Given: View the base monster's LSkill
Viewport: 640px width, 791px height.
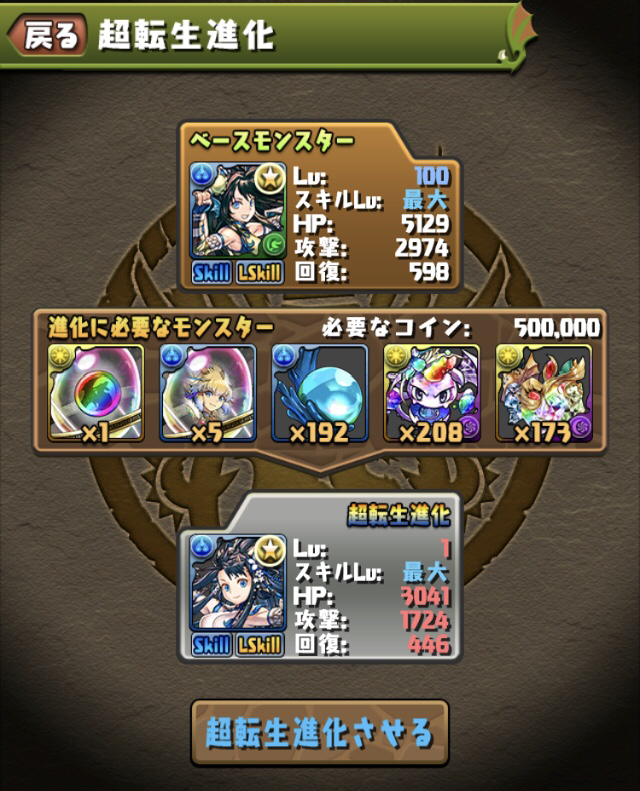Looking at the screenshot, I should (x=261, y=273).
